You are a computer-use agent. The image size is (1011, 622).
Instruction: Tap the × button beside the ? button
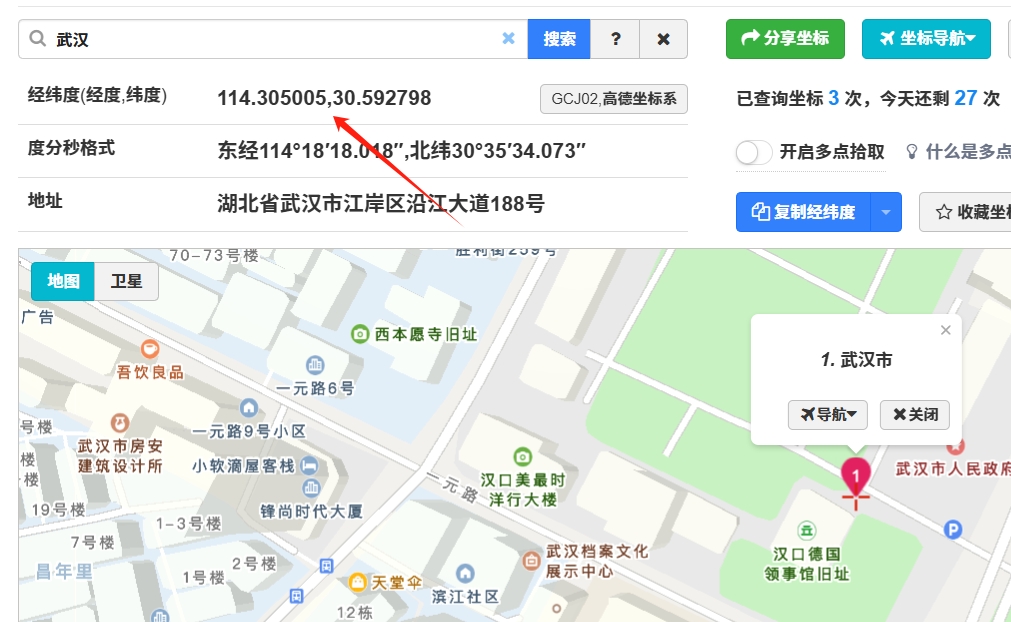[663, 39]
